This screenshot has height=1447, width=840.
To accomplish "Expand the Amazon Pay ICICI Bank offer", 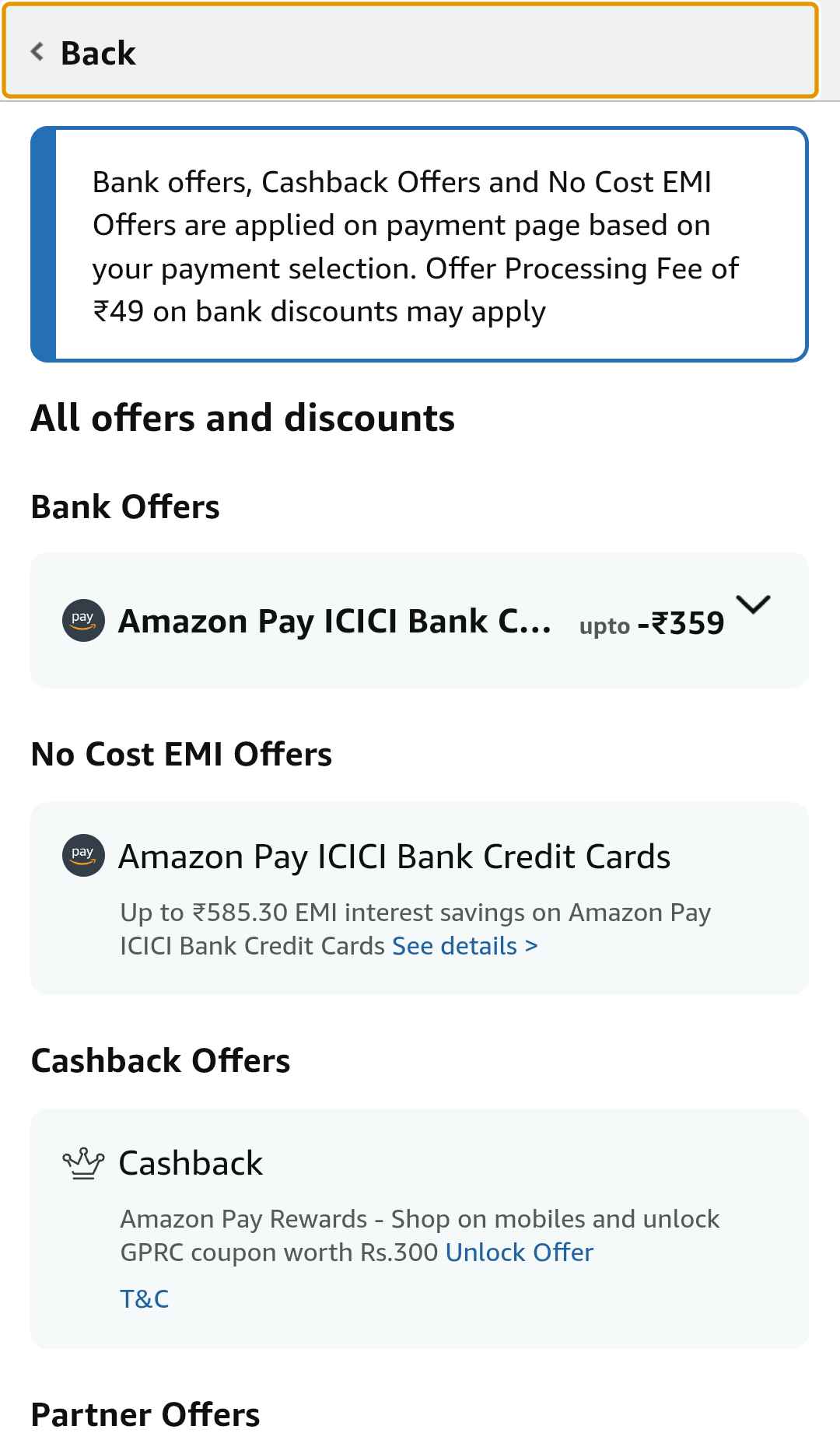I will coord(752,605).
